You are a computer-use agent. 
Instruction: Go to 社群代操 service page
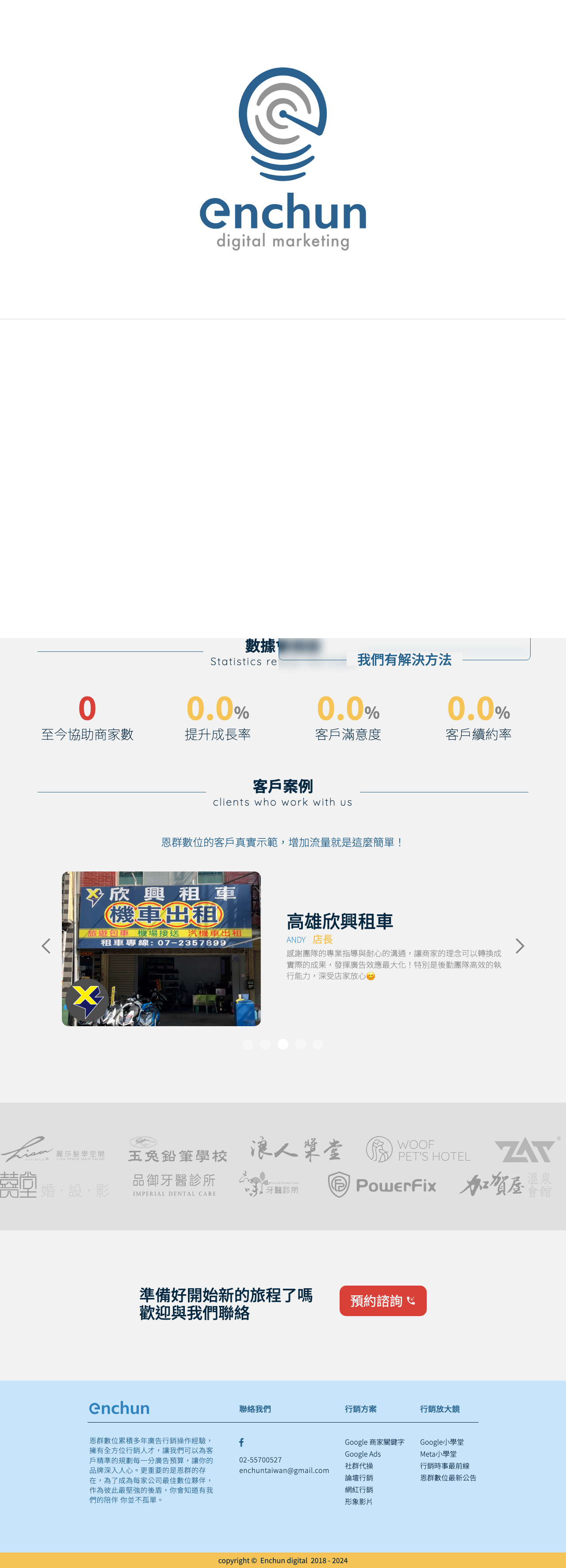[359, 1466]
